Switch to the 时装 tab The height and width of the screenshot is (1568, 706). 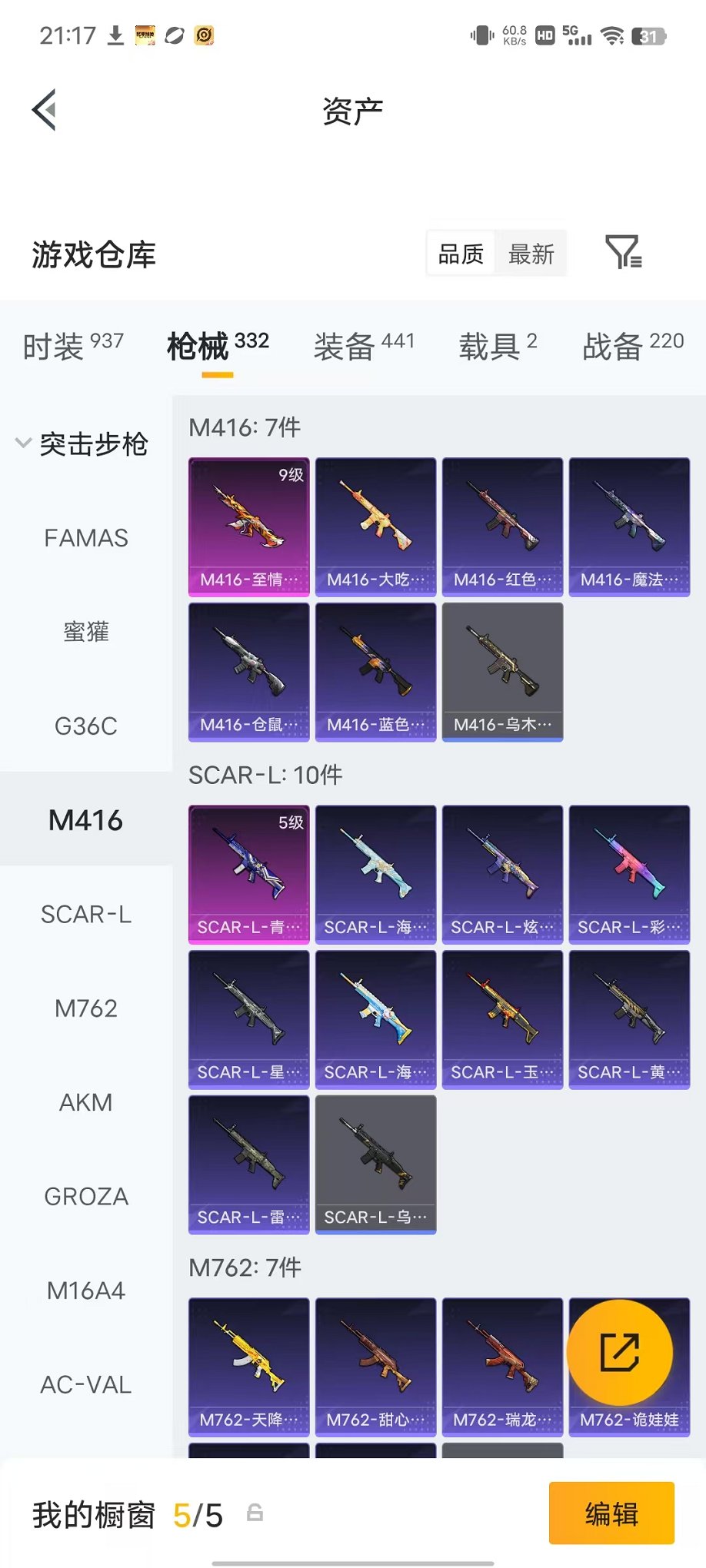[73, 346]
